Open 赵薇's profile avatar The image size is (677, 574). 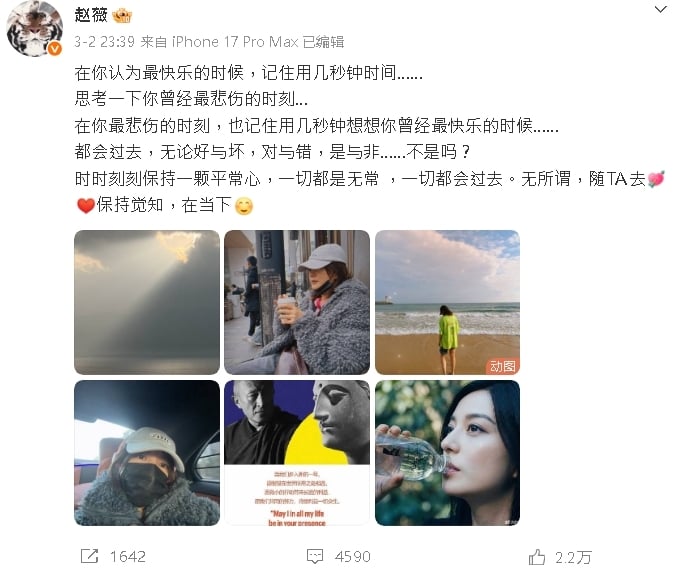pos(35,28)
